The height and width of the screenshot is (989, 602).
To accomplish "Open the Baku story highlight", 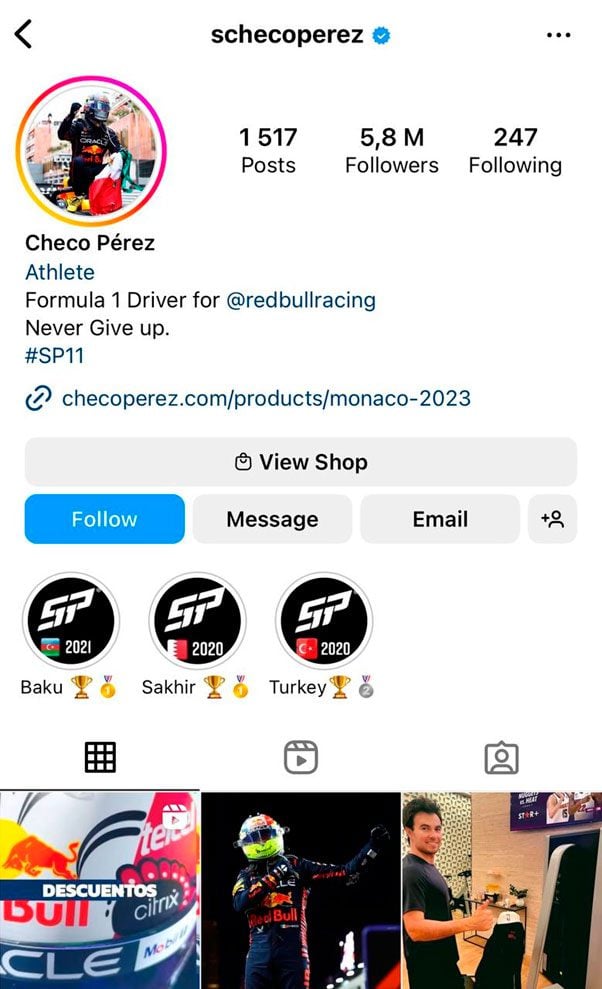I will [x=71, y=621].
